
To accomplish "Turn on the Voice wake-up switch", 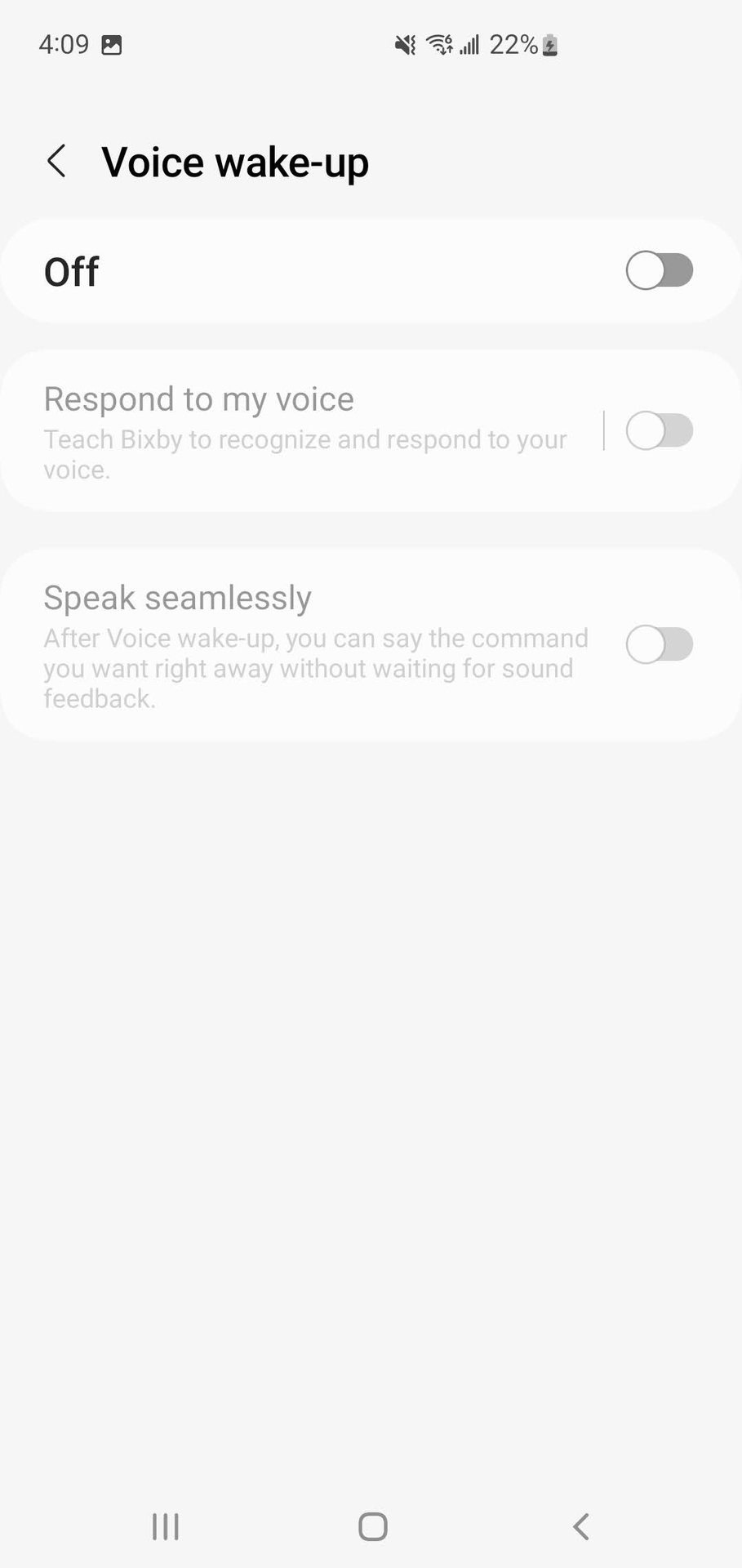I will point(659,271).
